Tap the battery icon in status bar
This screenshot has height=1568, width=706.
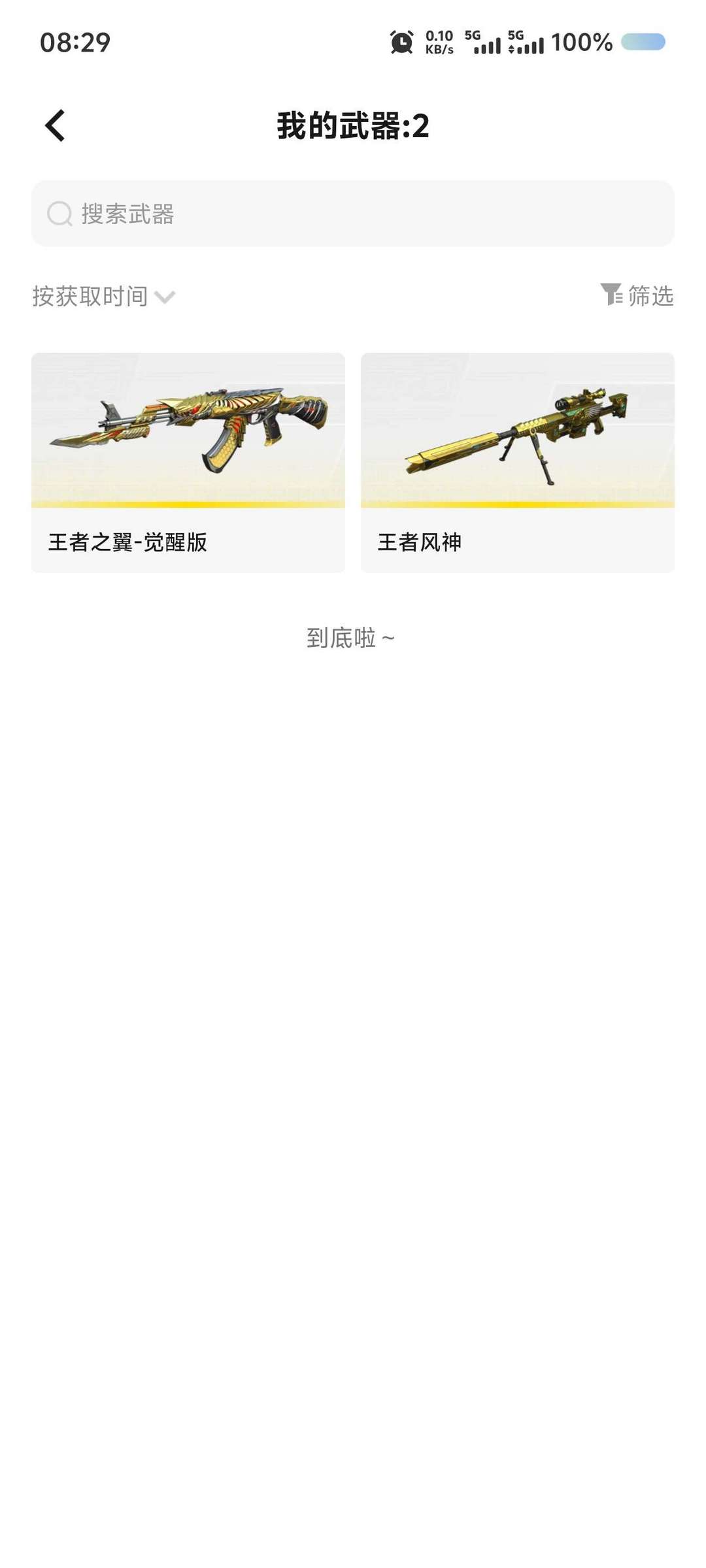(x=643, y=42)
